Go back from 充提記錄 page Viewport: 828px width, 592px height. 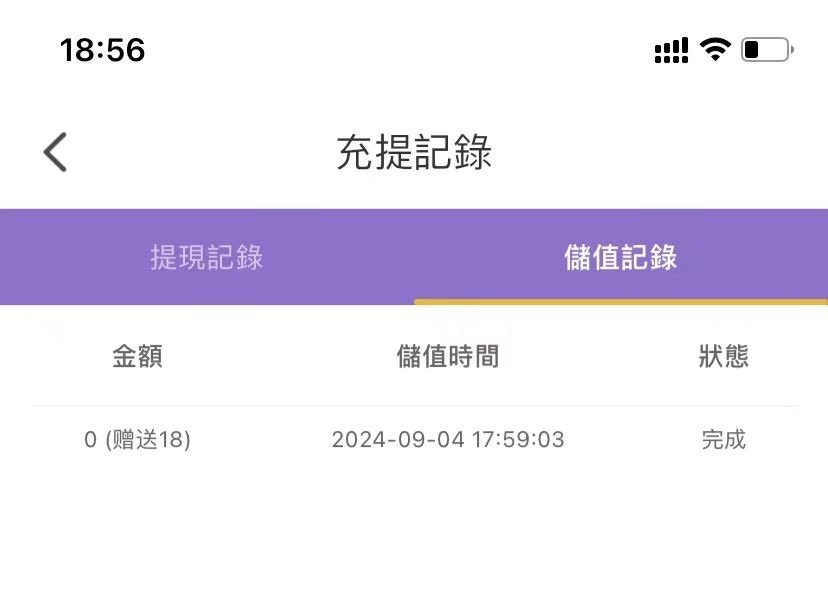tap(55, 153)
